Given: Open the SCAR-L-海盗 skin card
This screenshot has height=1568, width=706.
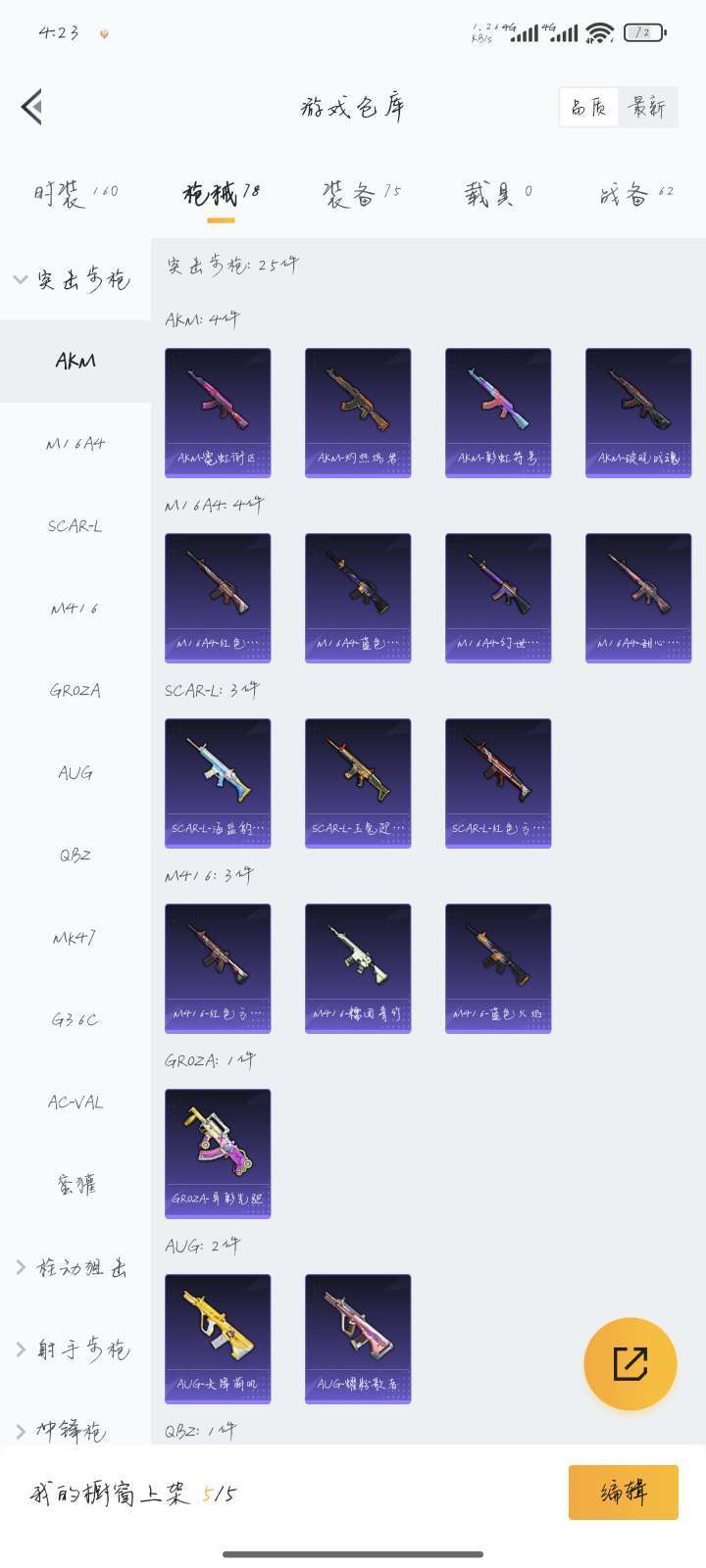Looking at the screenshot, I should 218,782.
